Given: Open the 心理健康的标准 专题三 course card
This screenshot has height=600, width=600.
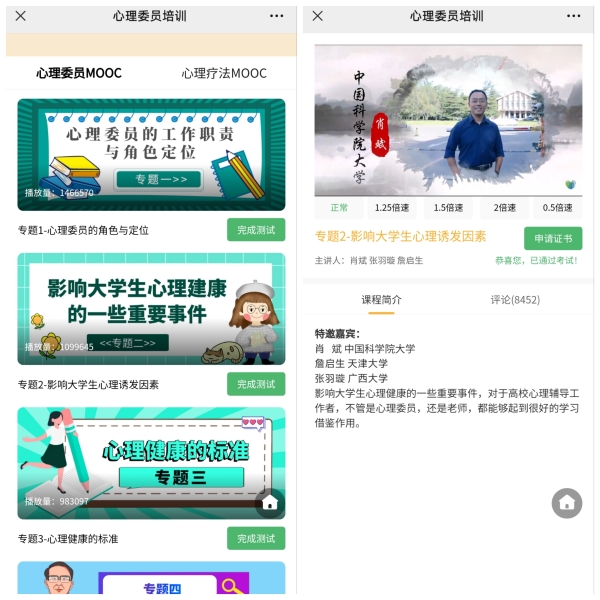Looking at the screenshot, I should pyautogui.click(x=151, y=462).
